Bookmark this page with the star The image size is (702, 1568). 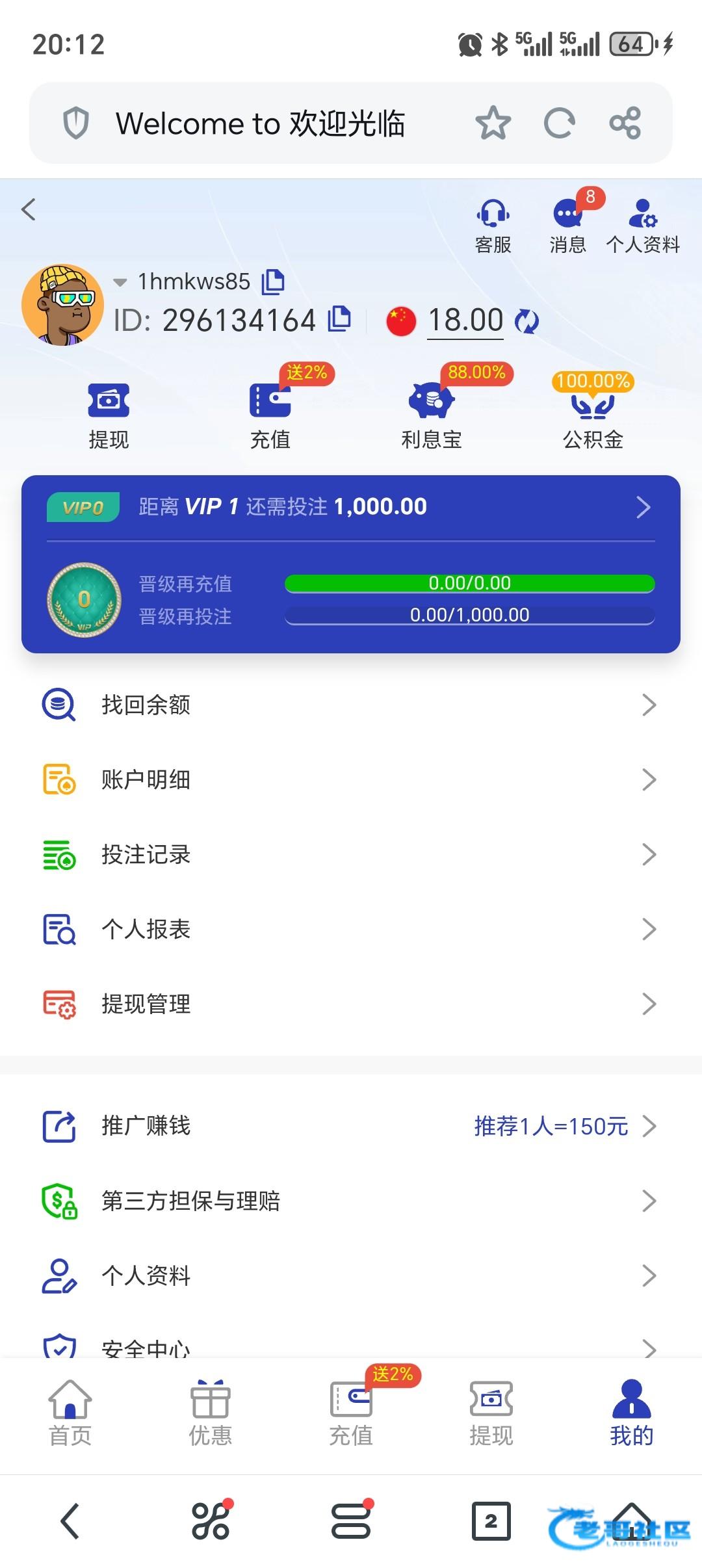(493, 123)
